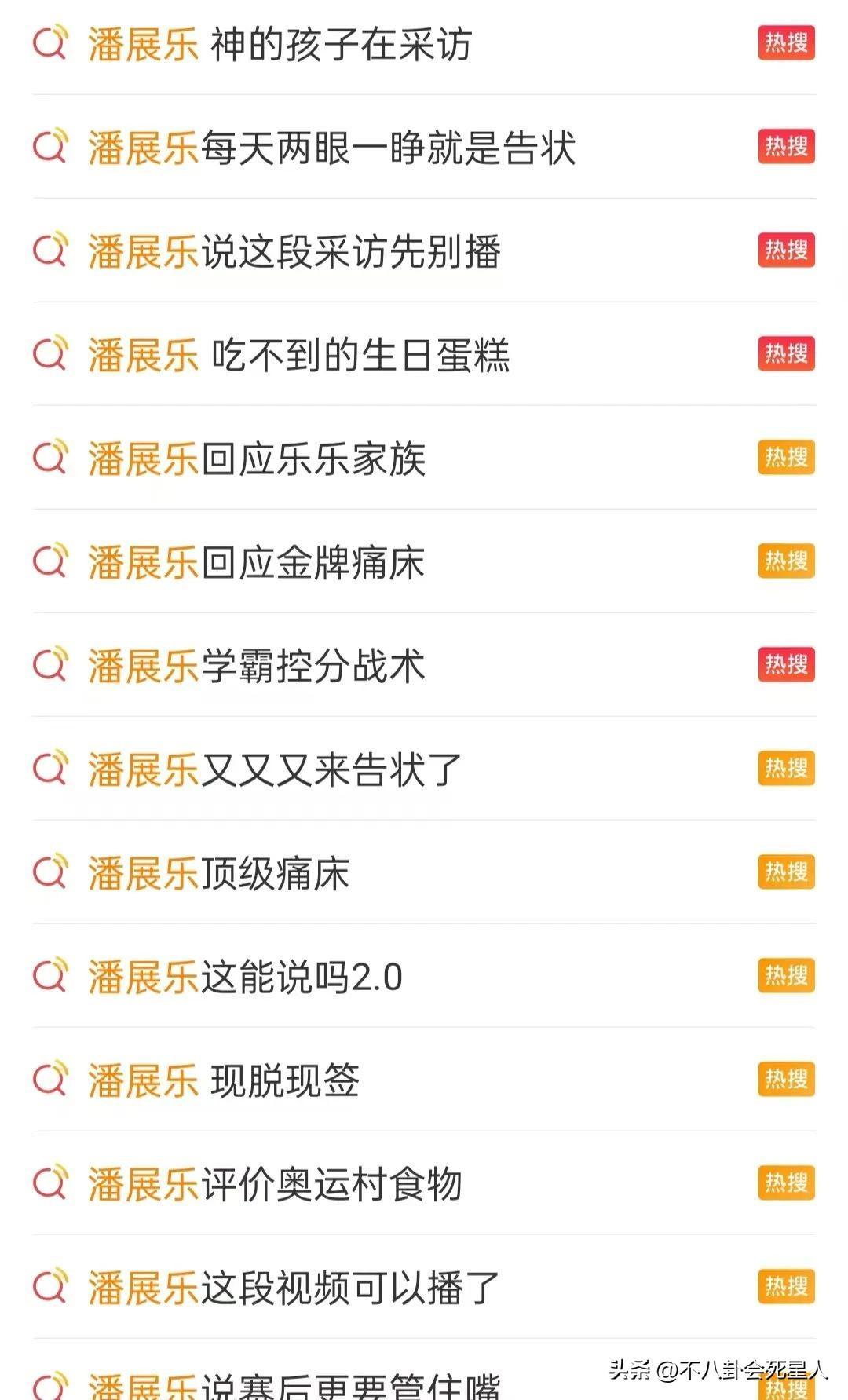Select 潘展乐每天两眼一睁就是告状
Viewport: 848px width, 1400px height.
[x=331, y=148]
